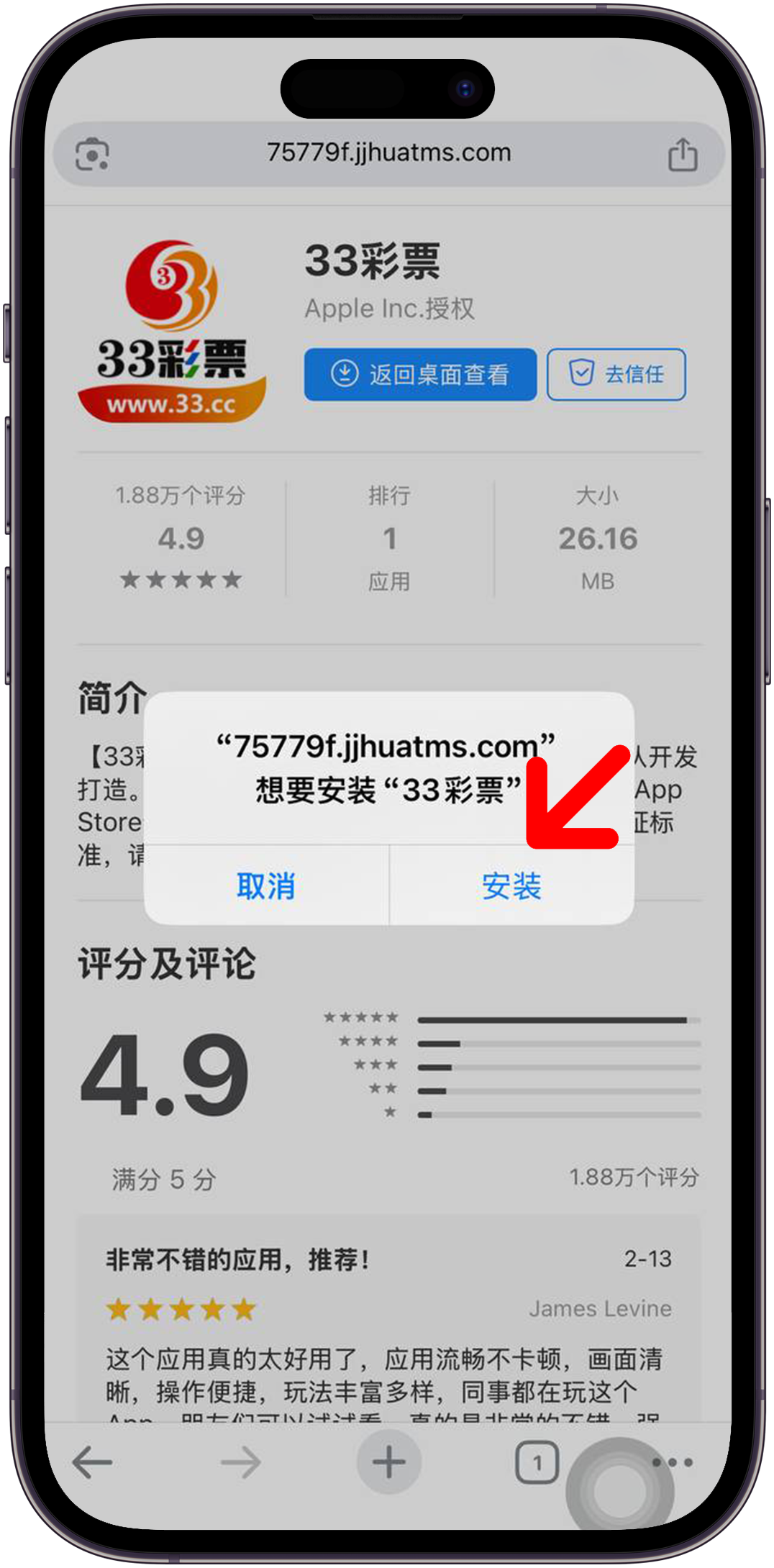Cancel the install prompt with 取消
Viewport: 774px width, 1568px height.
266,886
